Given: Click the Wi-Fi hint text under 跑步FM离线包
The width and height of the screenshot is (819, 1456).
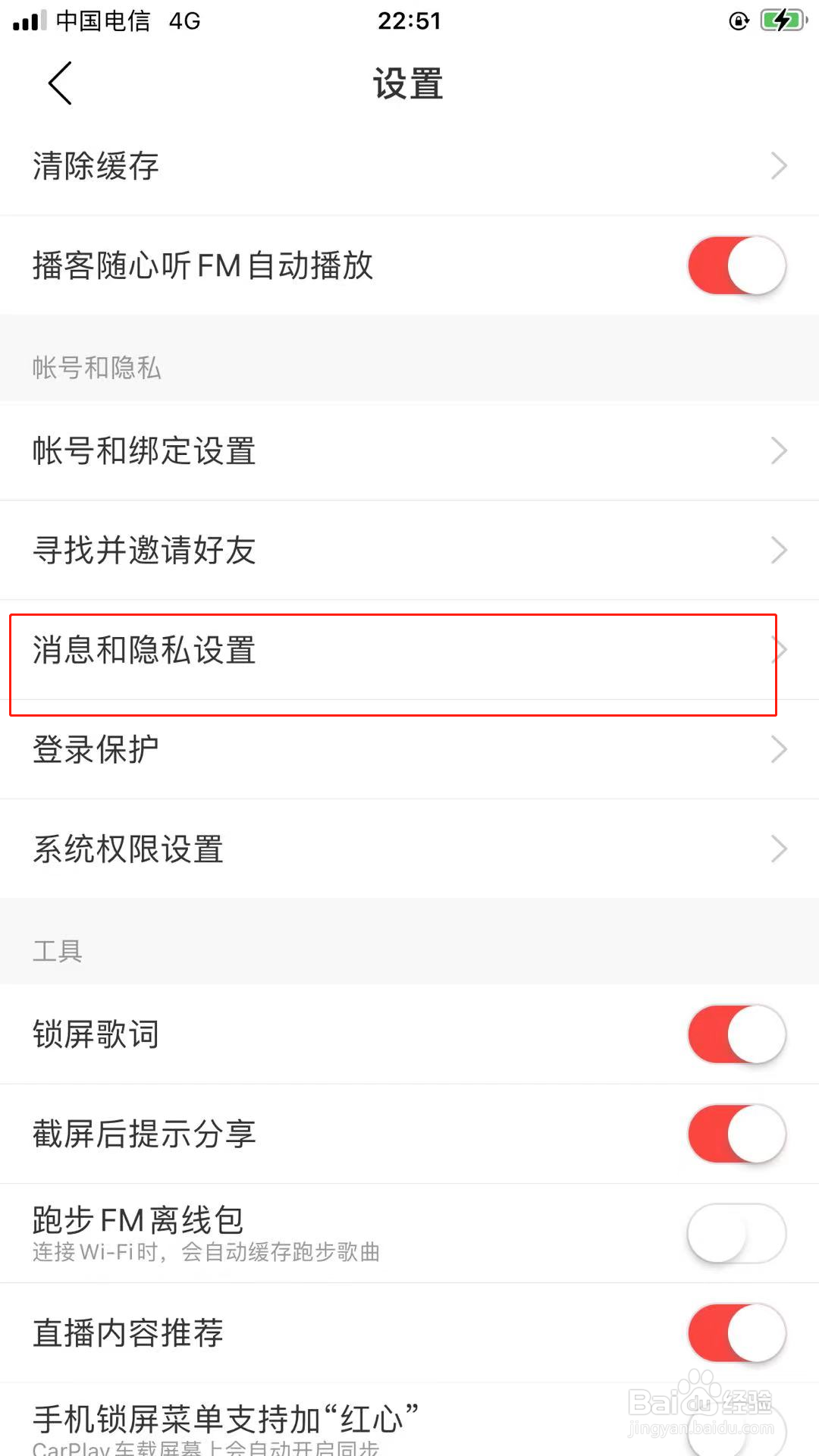Looking at the screenshot, I should [x=205, y=1253].
